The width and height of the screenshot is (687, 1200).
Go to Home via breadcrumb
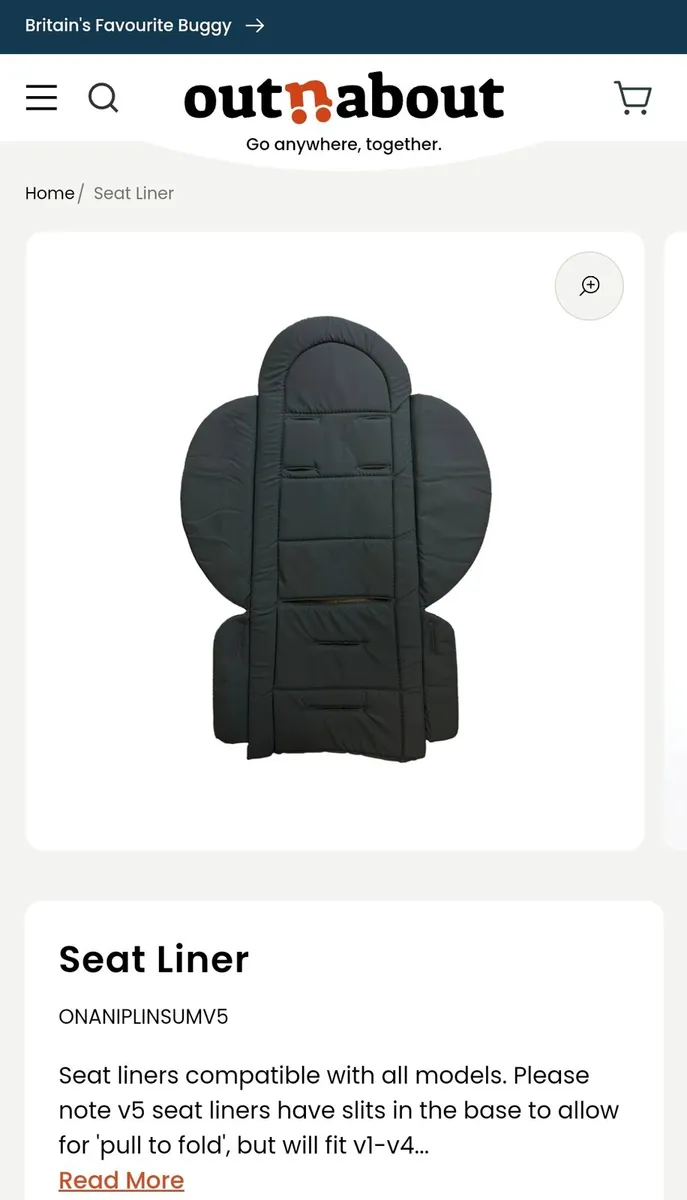pyautogui.click(x=49, y=193)
